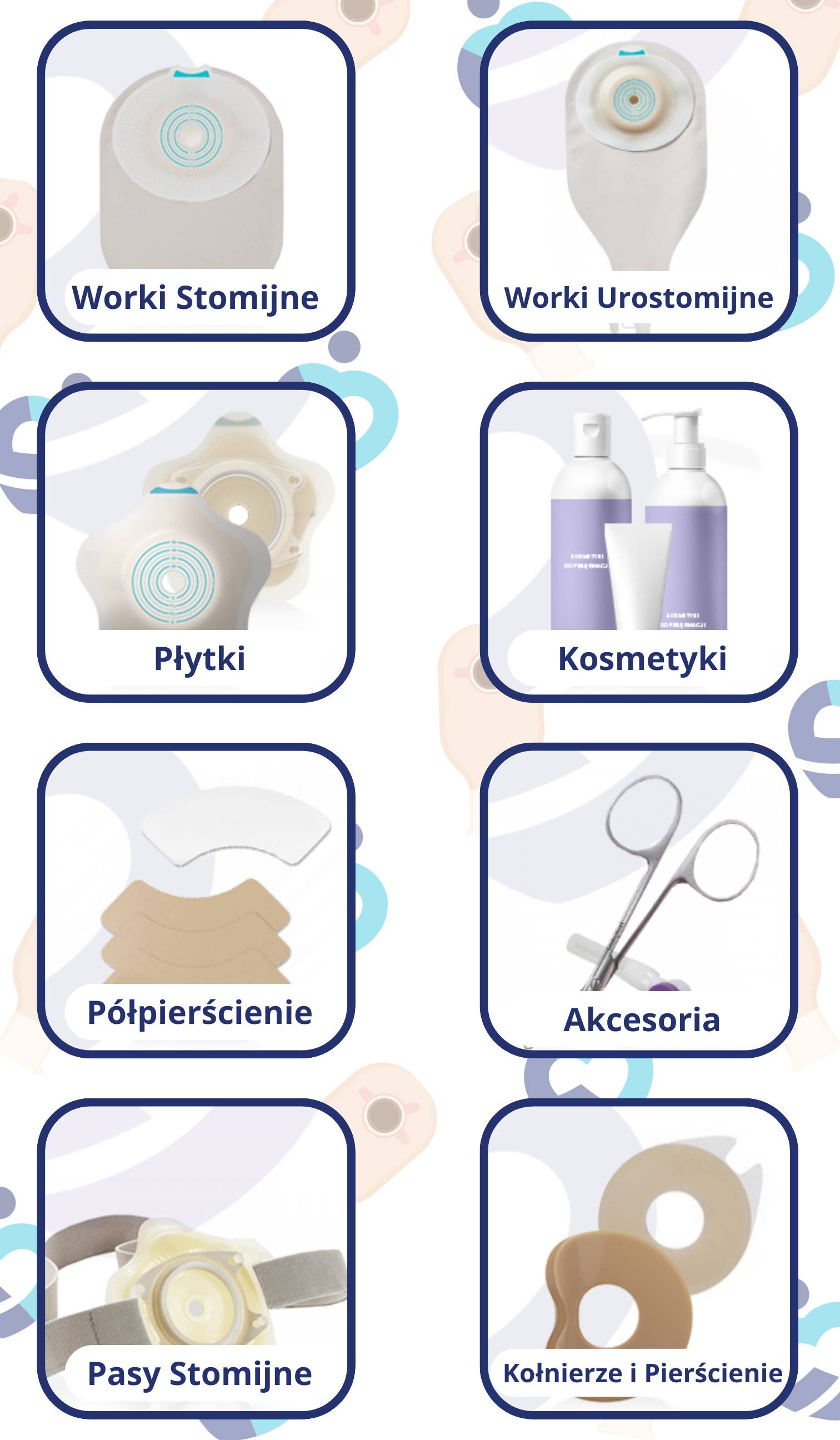The height and width of the screenshot is (1440, 840).
Task: Select the Worki Urostomijne category tile
Action: pos(638,181)
